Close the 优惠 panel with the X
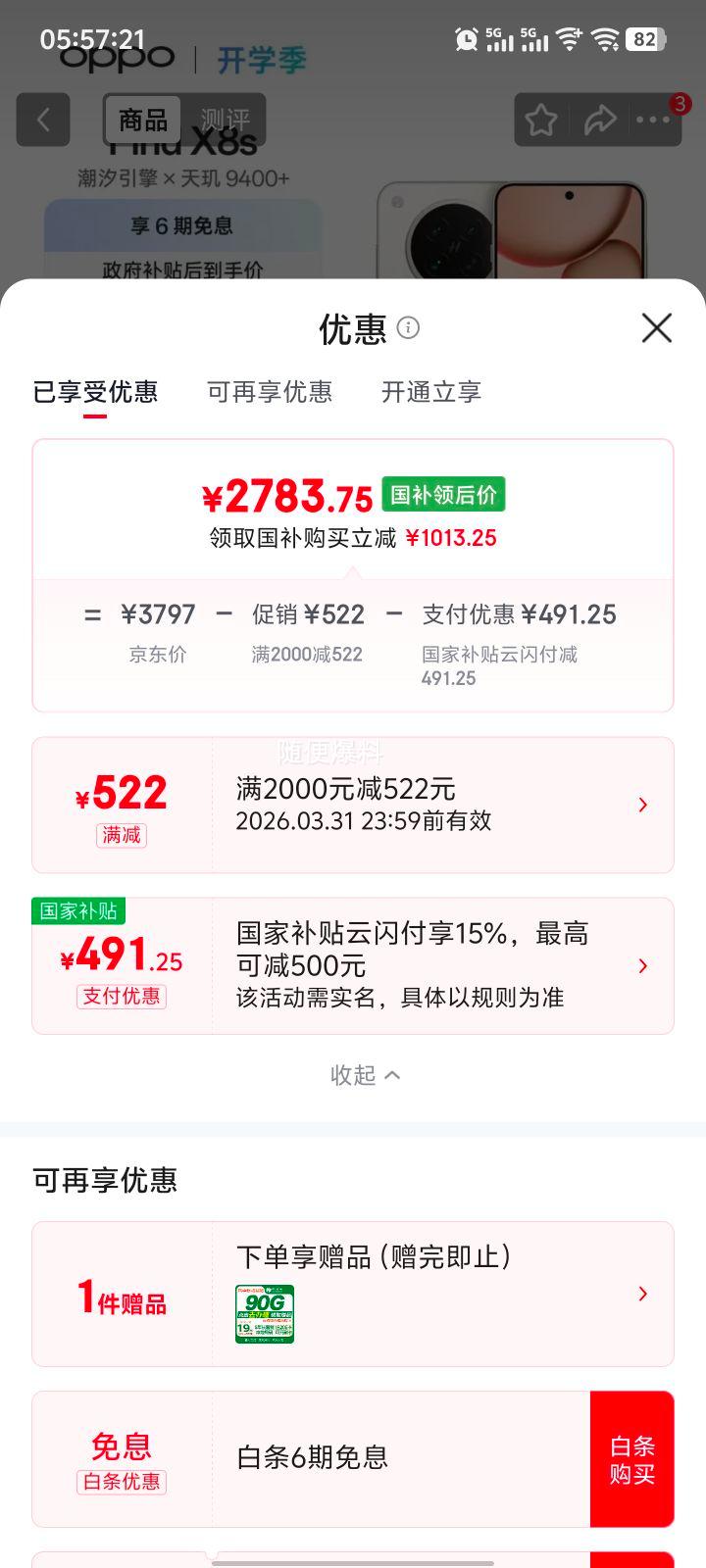 click(655, 328)
